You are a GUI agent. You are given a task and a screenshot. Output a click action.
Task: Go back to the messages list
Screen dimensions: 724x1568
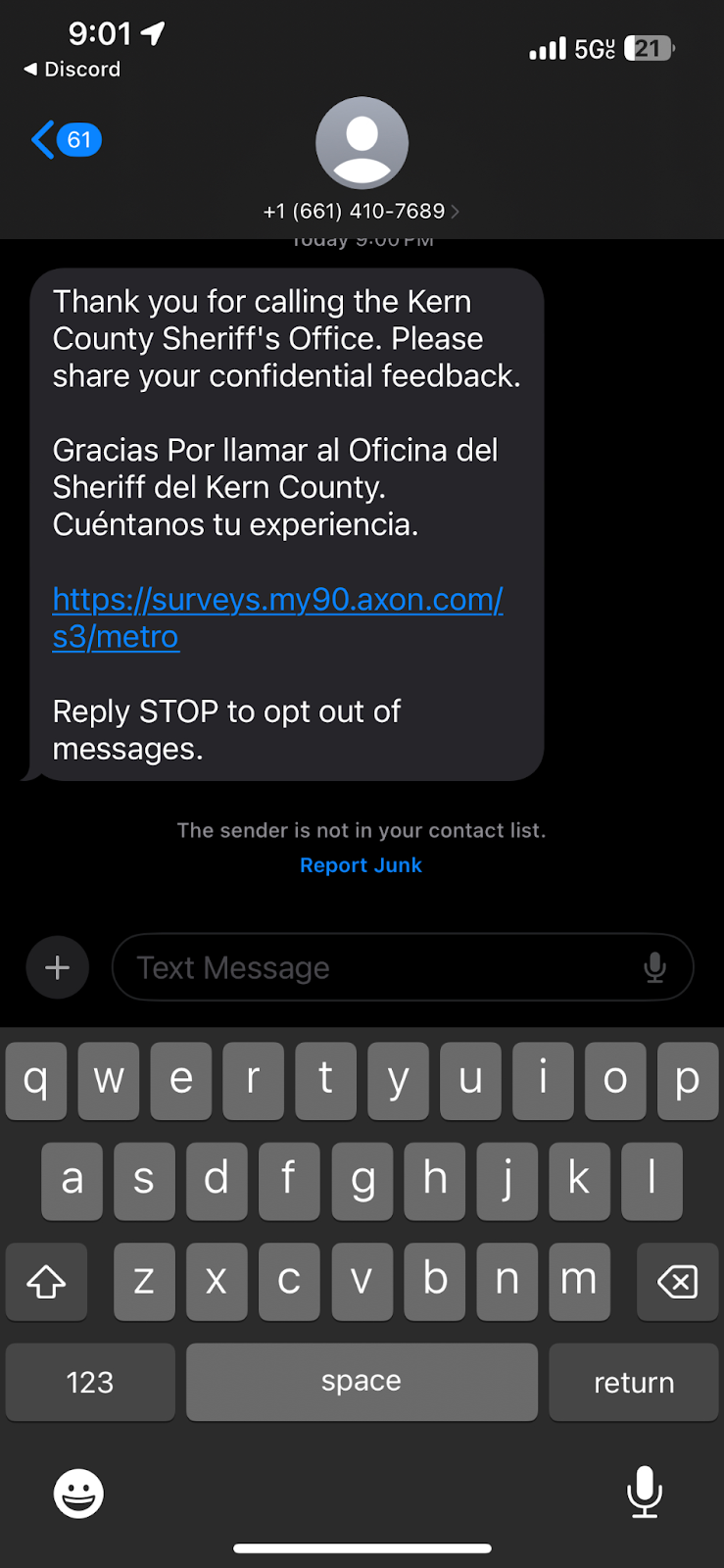pyautogui.click(x=65, y=140)
